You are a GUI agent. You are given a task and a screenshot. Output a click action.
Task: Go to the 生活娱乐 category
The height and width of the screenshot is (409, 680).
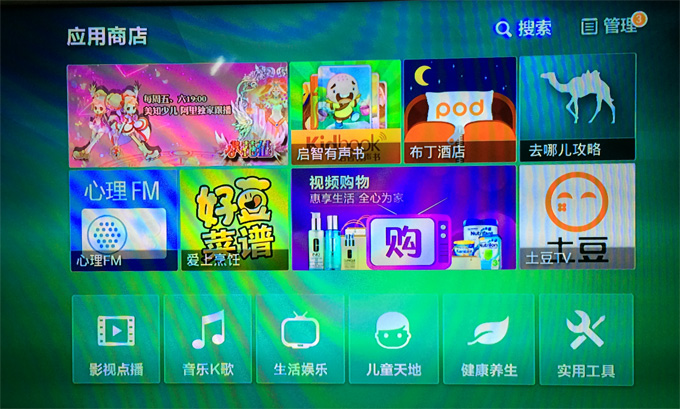[301, 339]
